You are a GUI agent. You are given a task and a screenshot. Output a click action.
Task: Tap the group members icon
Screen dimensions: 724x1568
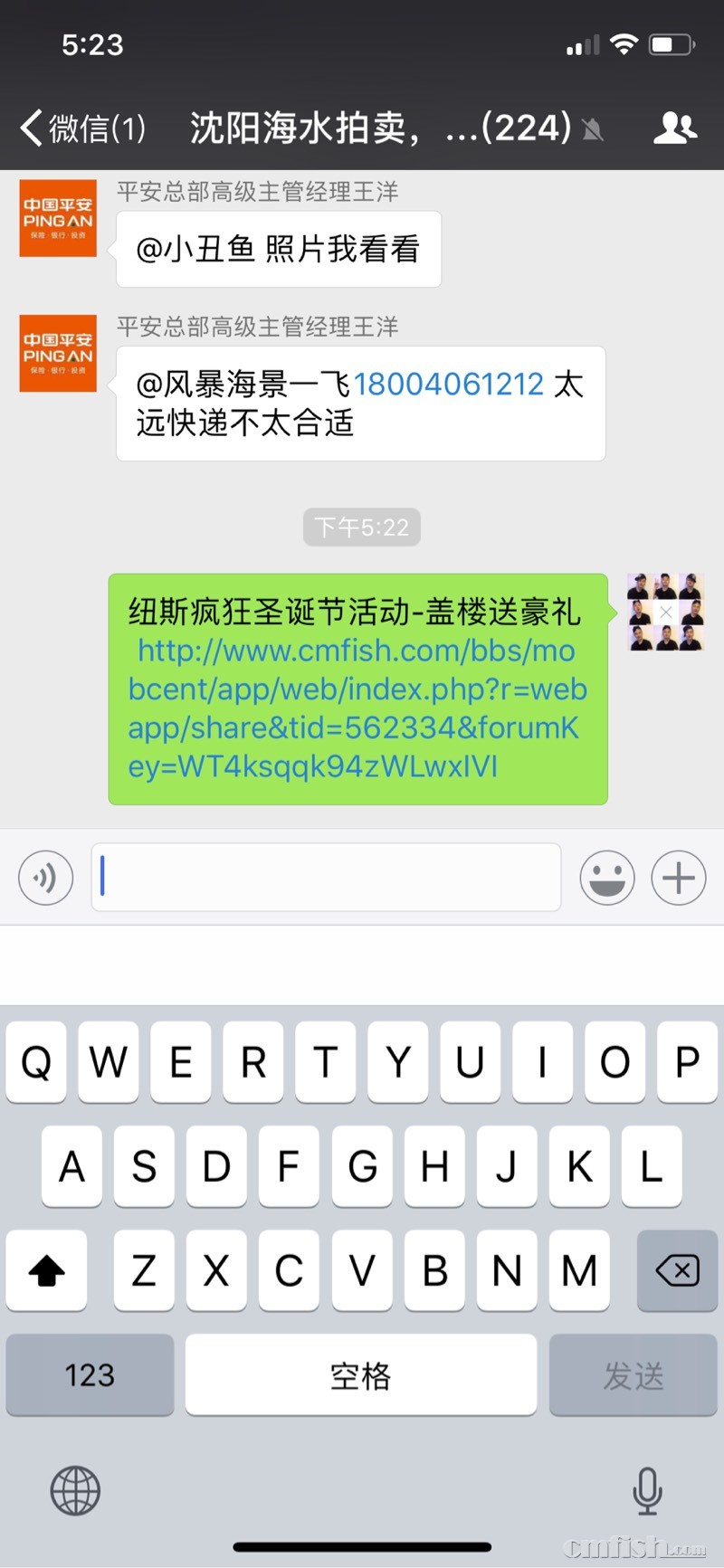tap(675, 128)
